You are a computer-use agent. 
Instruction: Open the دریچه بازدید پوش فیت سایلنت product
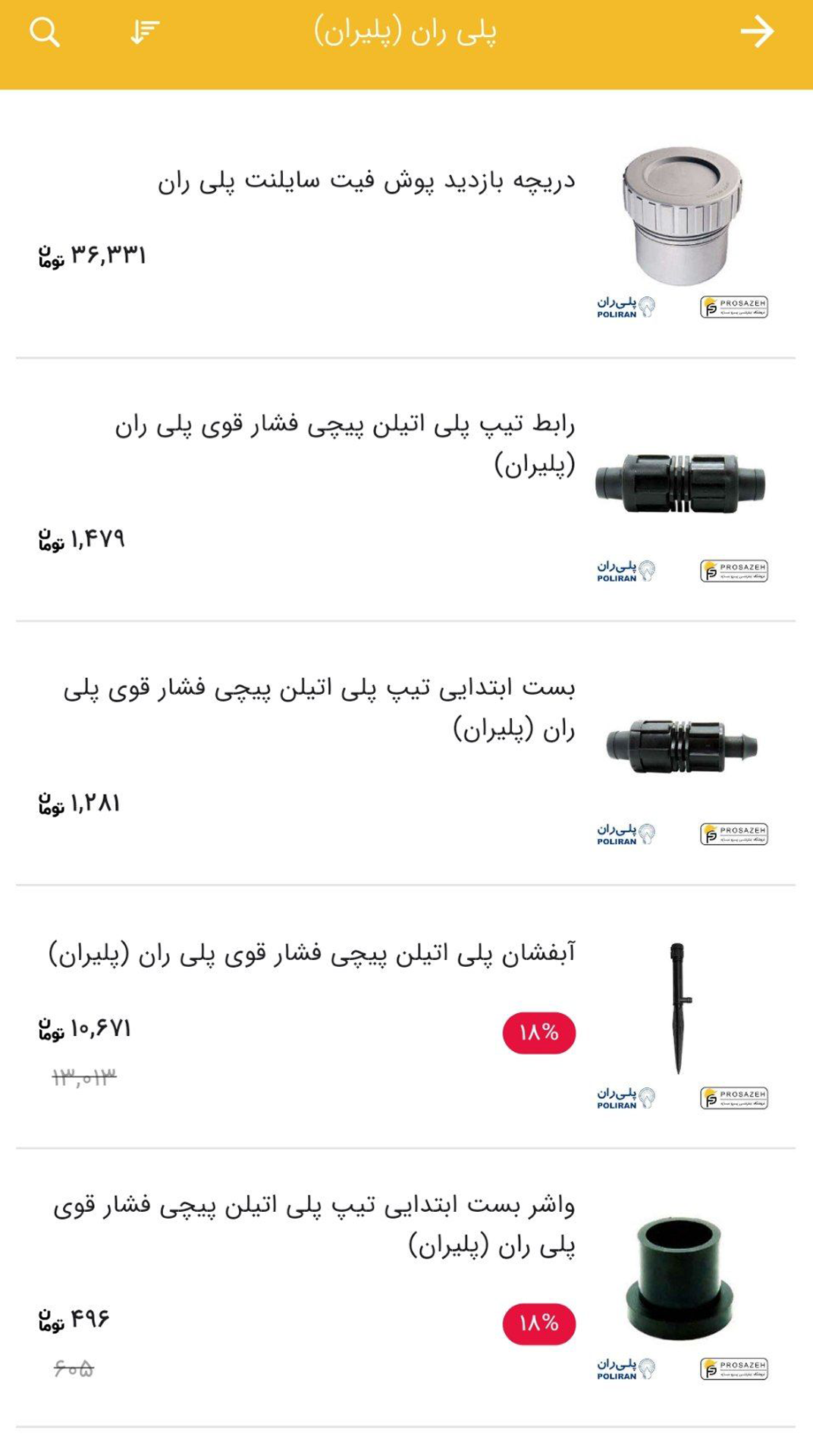[x=366, y=182]
